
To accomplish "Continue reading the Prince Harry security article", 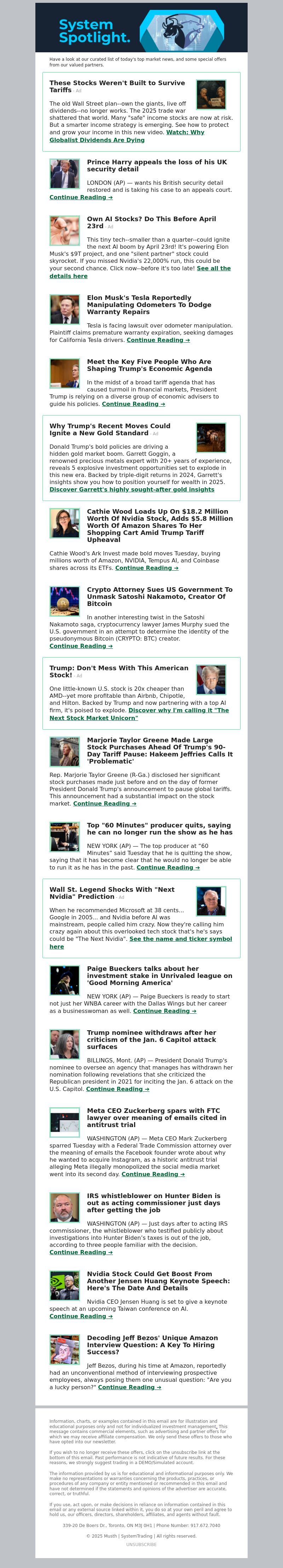I will [x=81, y=197].
